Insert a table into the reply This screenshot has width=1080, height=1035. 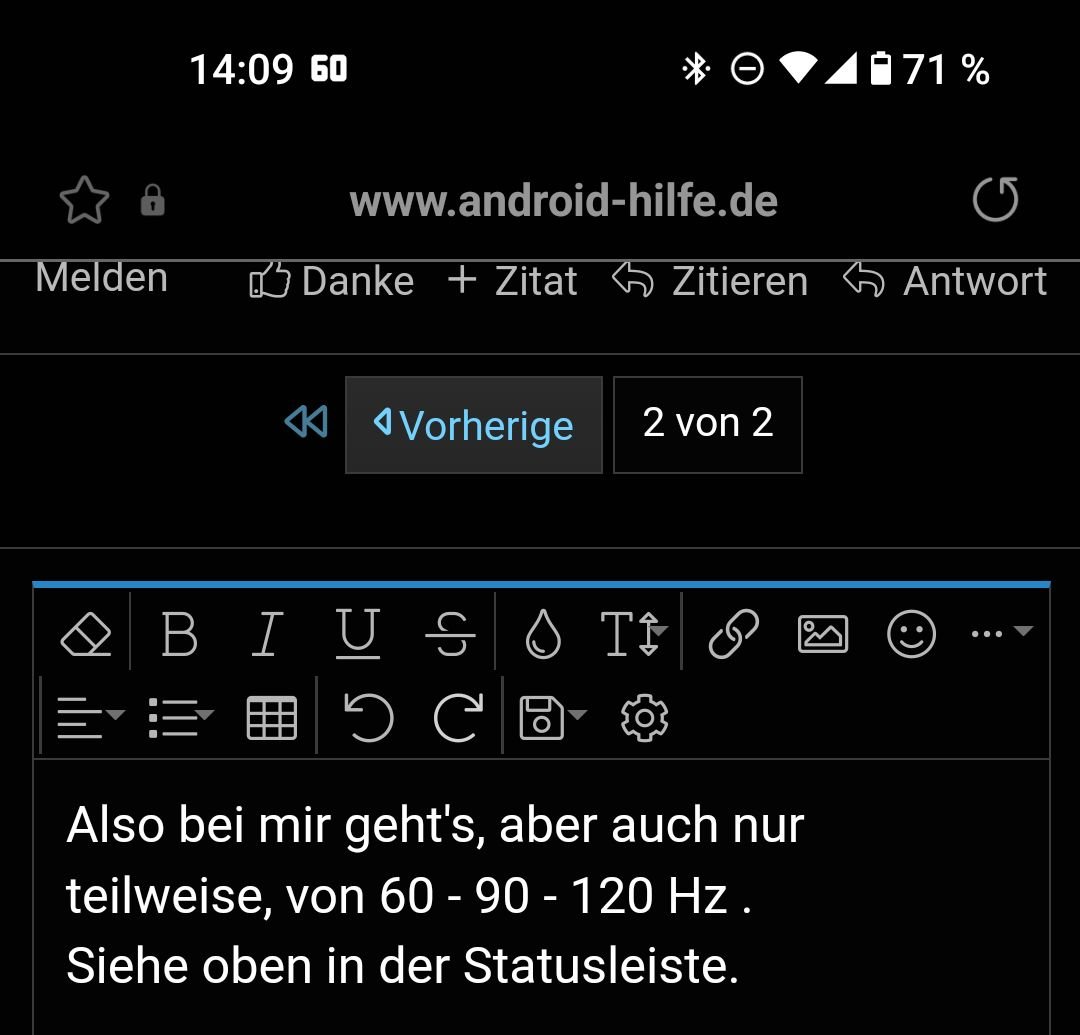pyautogui.click(x=272, y=718)
